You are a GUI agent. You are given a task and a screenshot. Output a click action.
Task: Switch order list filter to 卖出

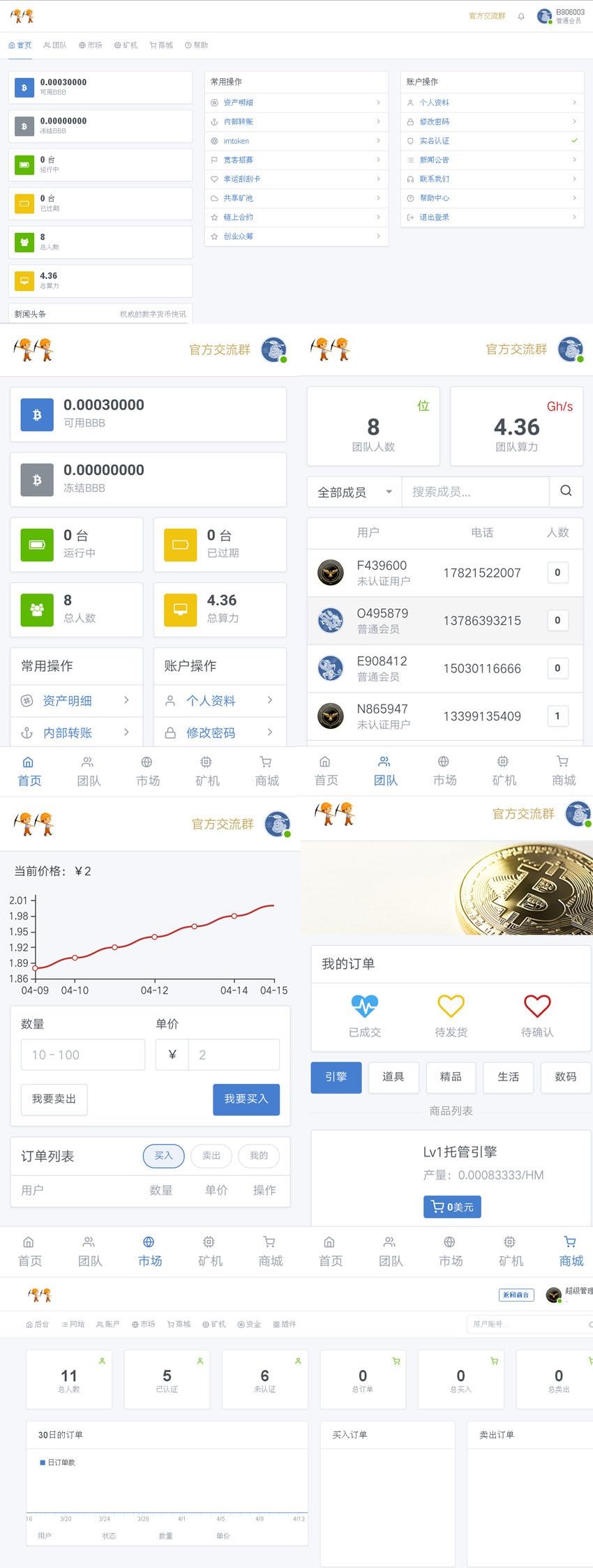point(211,1156)
